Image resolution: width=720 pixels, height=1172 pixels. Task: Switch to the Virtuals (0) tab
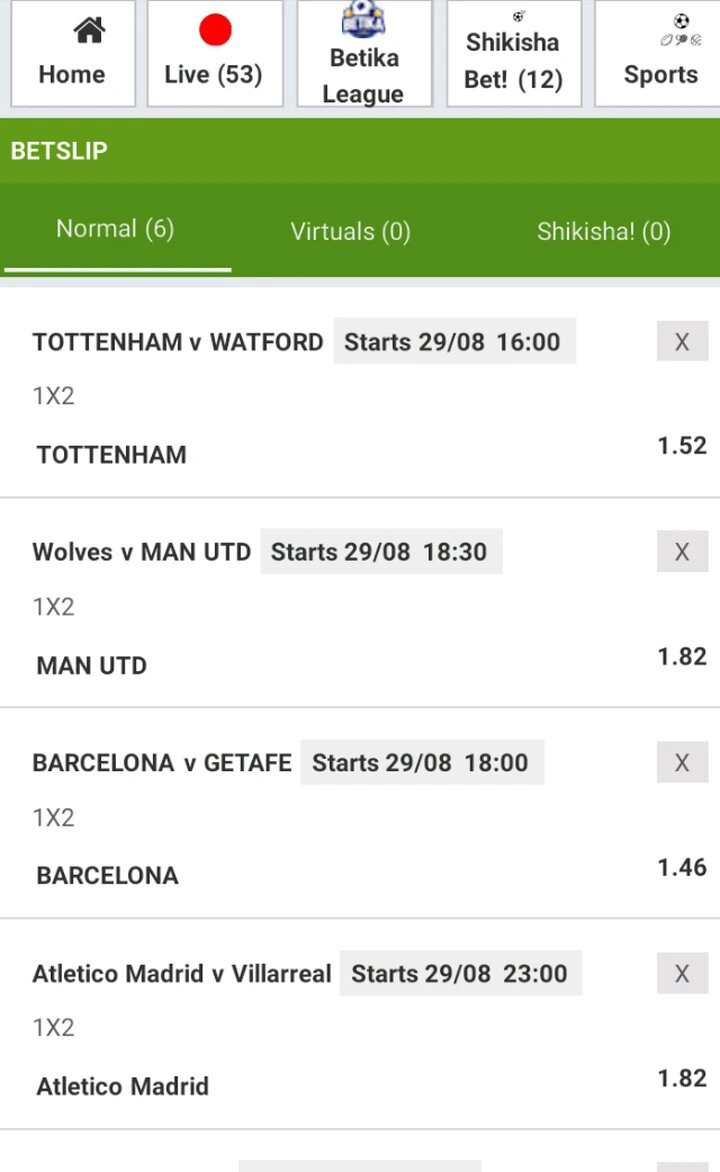[x=351, y=231]
